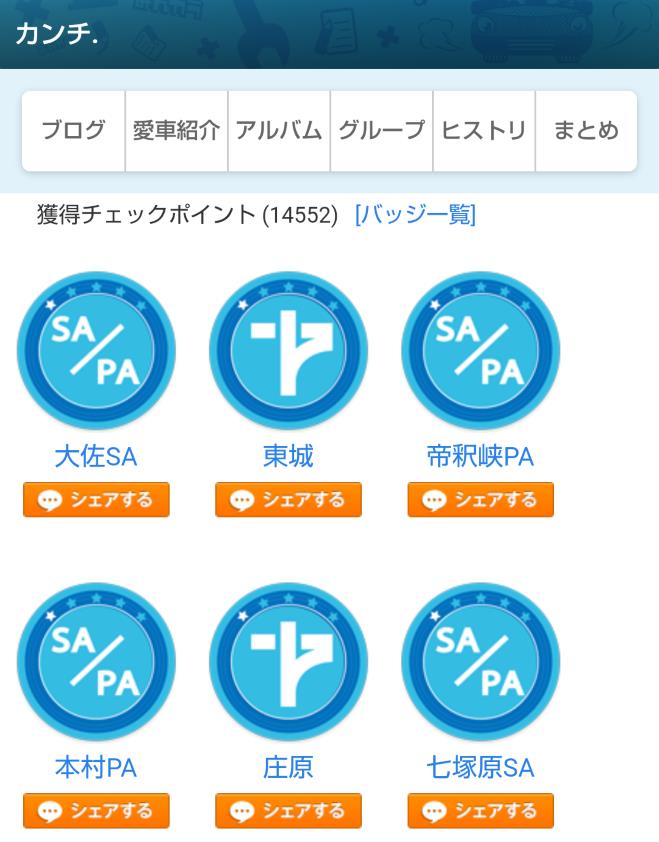Viewport: 659px width, 842px height.
Task: Open the 本村PA badge
Action: click(x=96, y=662)
